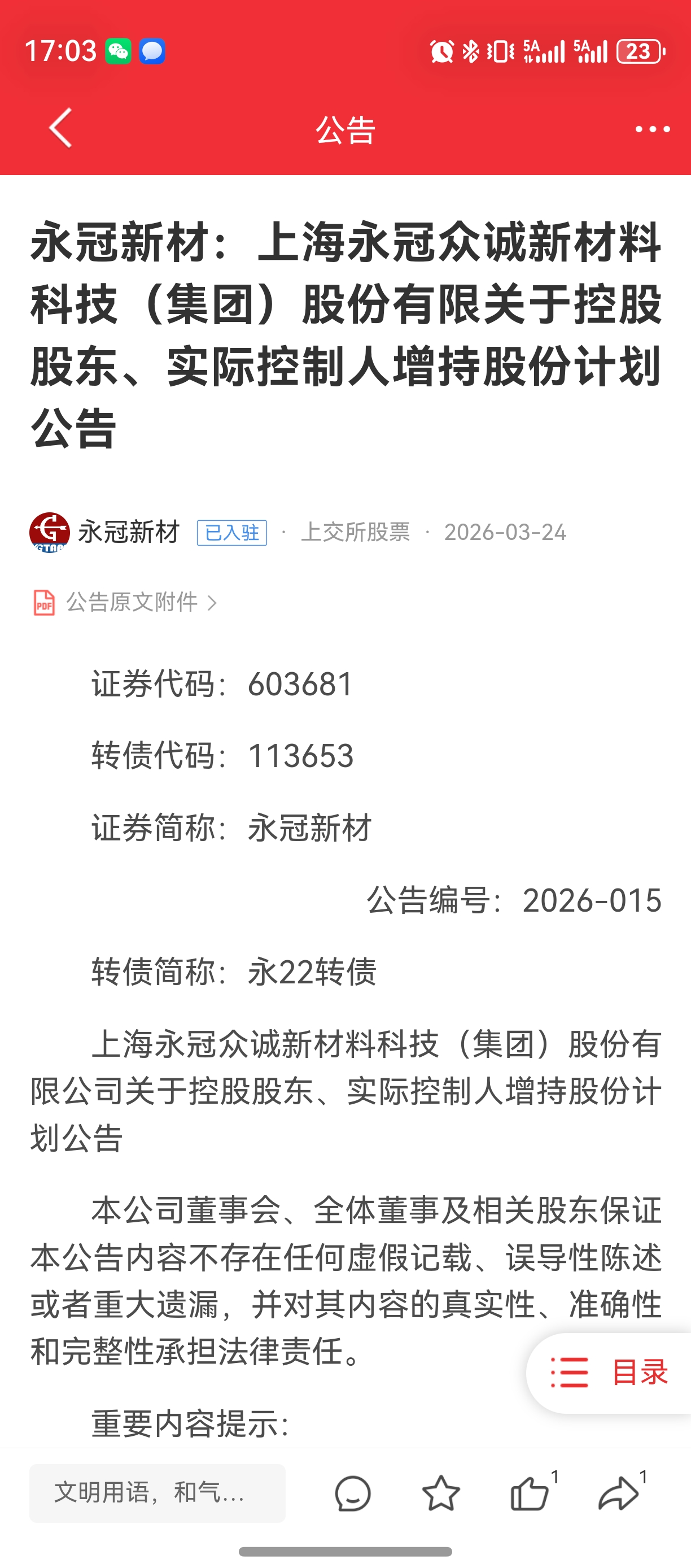
Task: Tap the 文明用语 comment input field
Action: (157, 1493)
